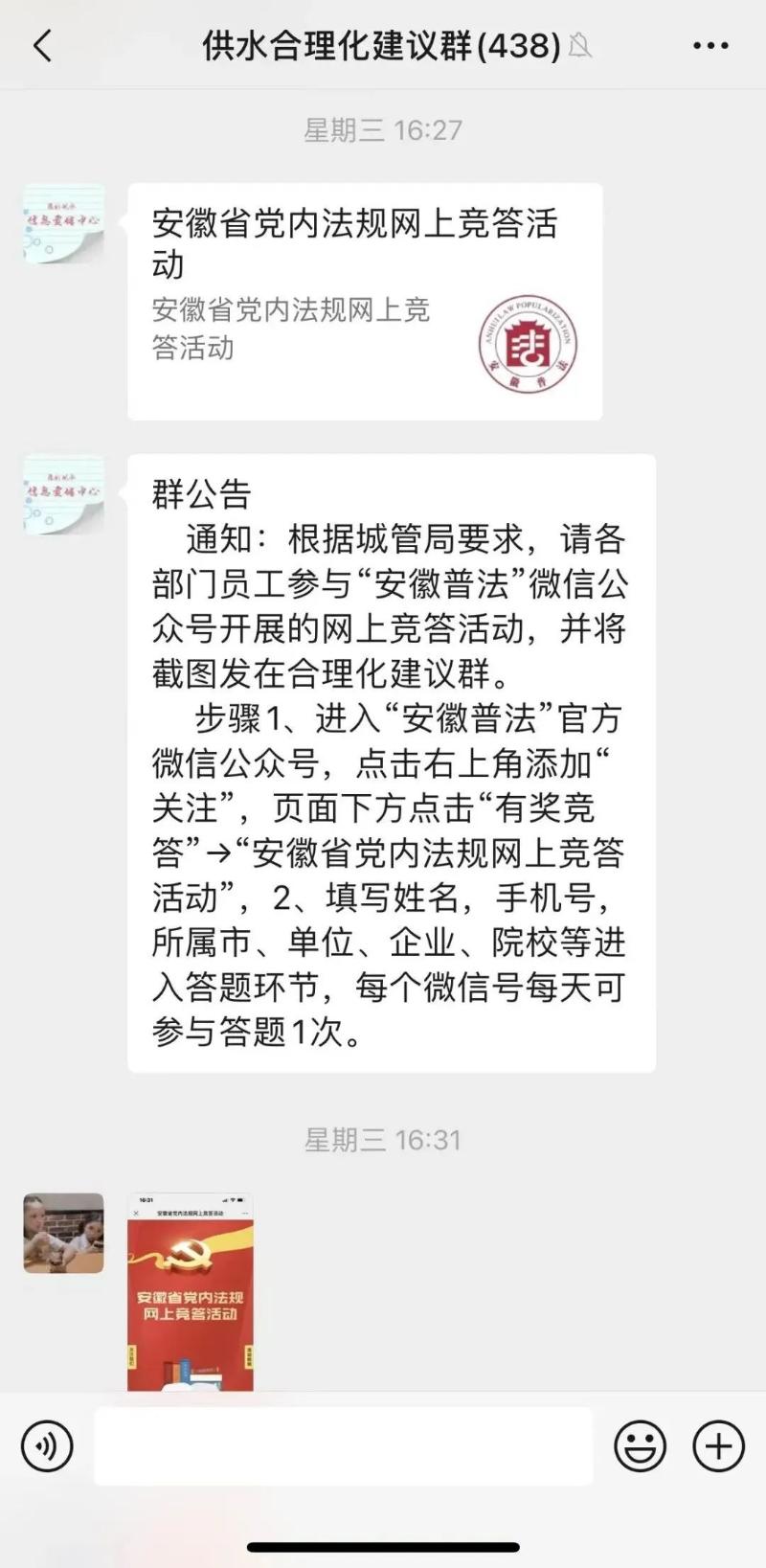Viewport: 766px width, 1568px height.
Task: Open the emoji picker
Action: tap(640, 1445)
